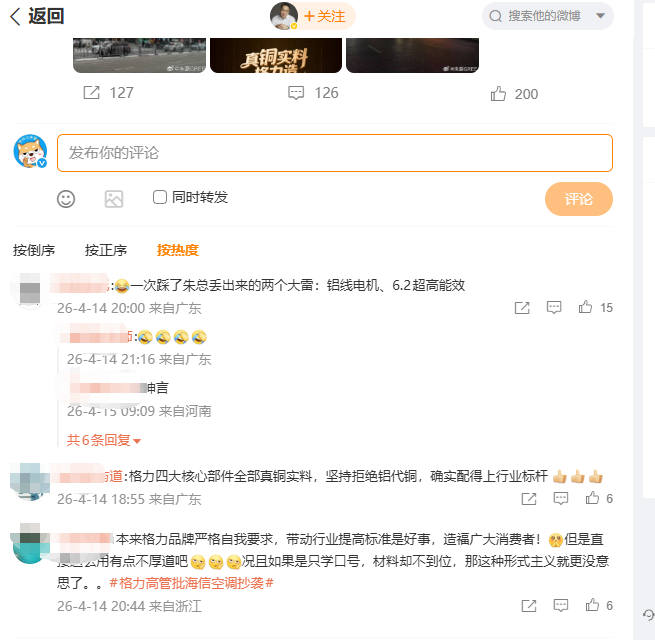The width and height of the screenshot is (655, 640).
Task: Expand 共6条回复 replies
Action: (104, 440)
